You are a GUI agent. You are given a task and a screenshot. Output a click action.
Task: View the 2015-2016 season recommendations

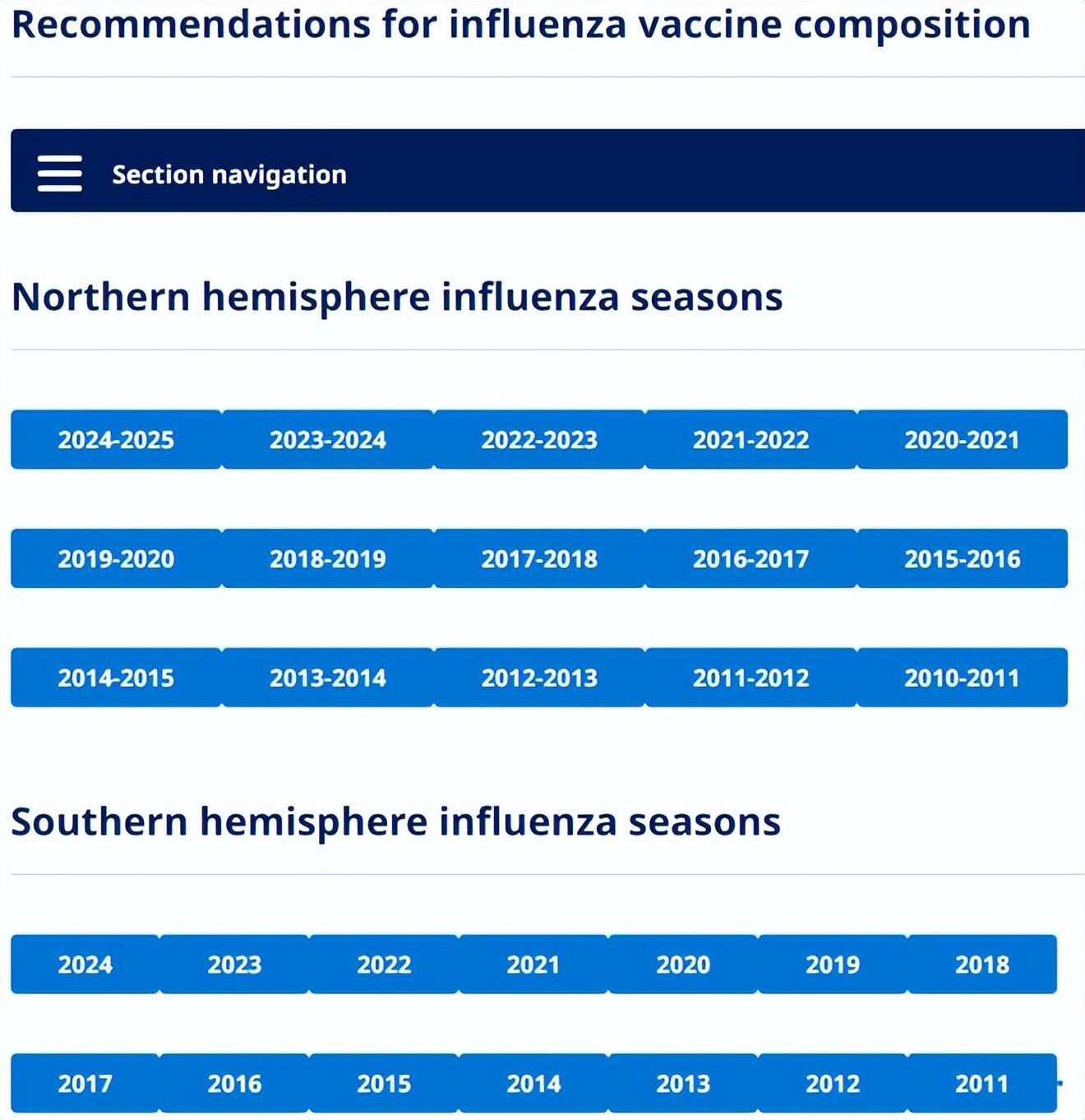pyautogui.click(x=963, y=559)
